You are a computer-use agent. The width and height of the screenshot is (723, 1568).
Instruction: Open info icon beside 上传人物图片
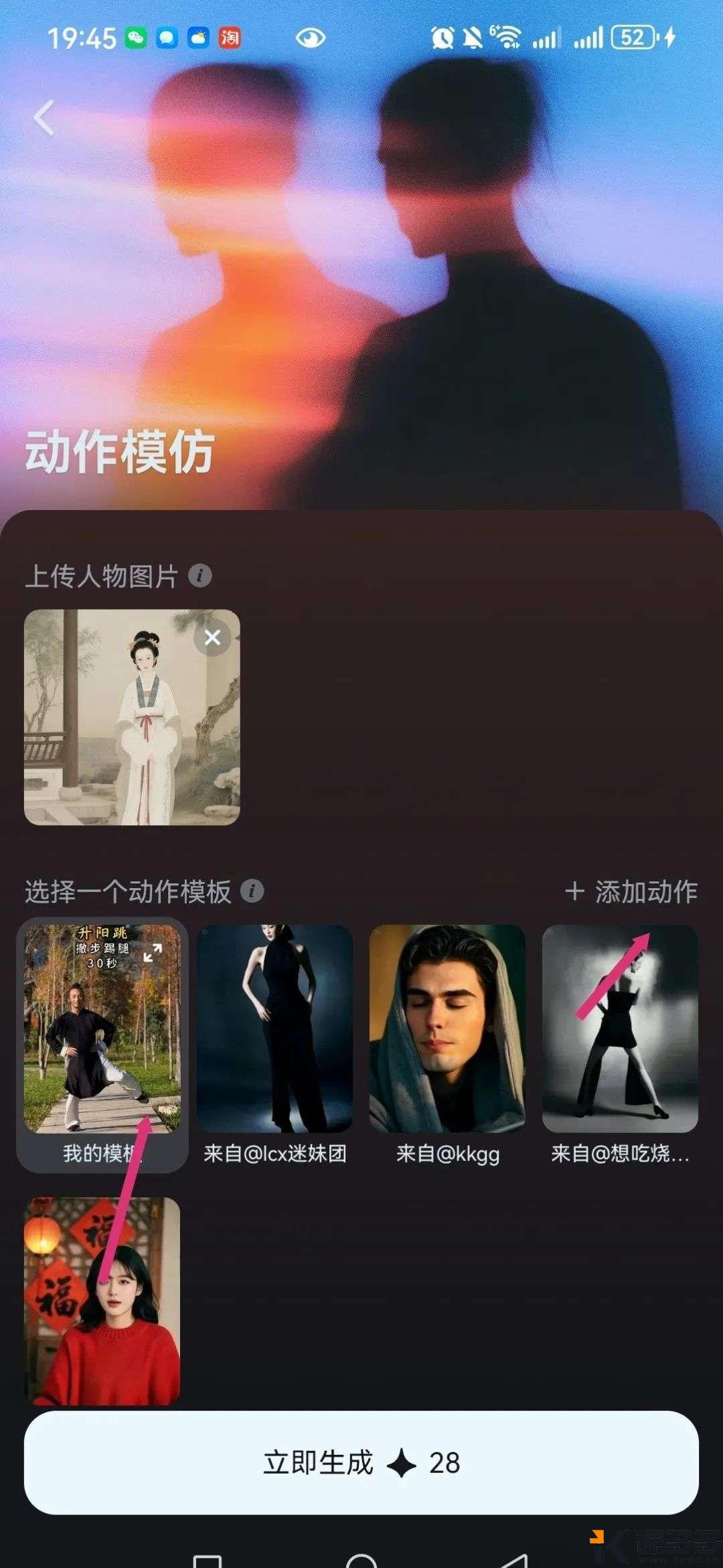pyautogui.click(x=199, y=576)
